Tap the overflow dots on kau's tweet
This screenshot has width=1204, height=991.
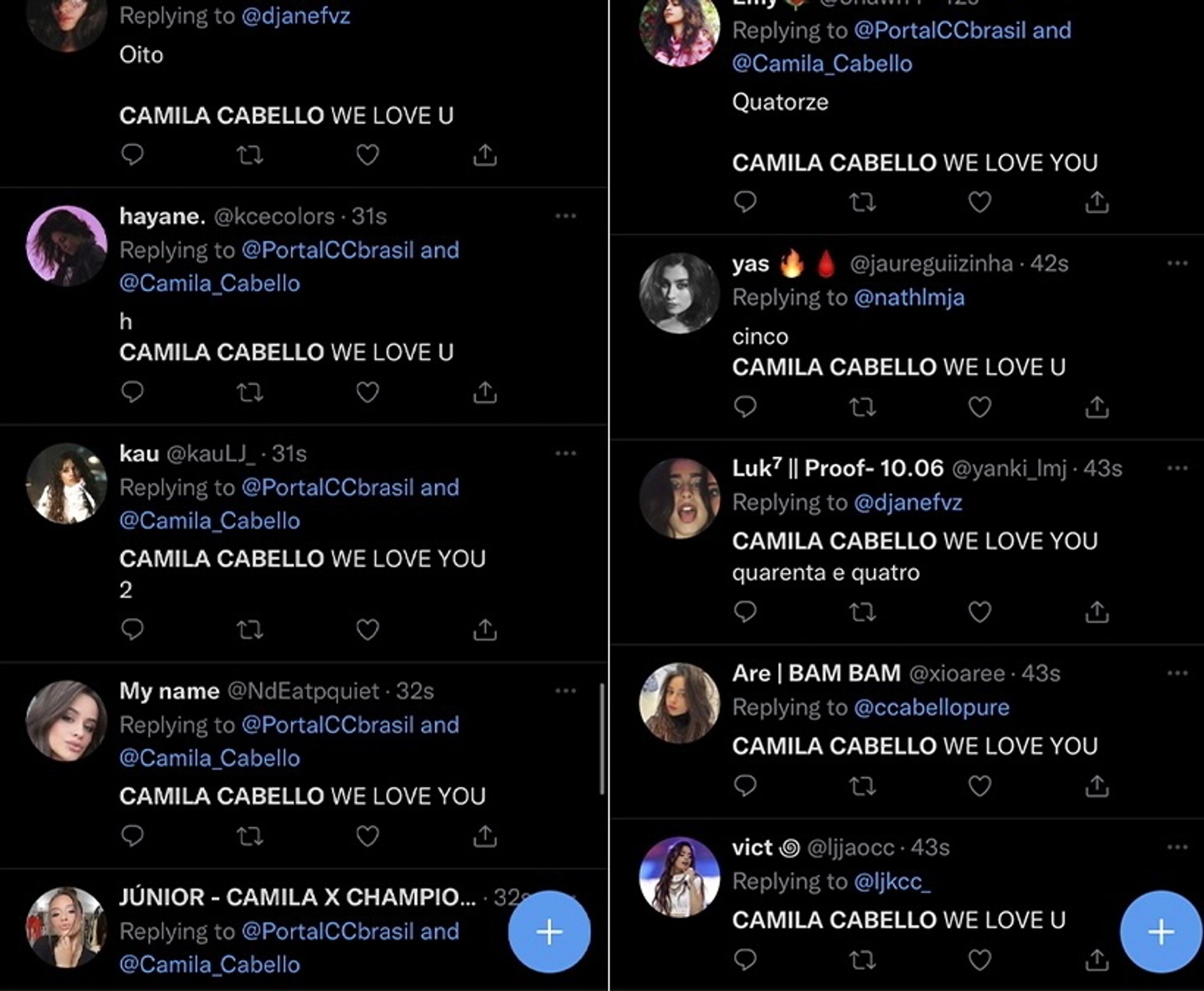pos(565,454)
